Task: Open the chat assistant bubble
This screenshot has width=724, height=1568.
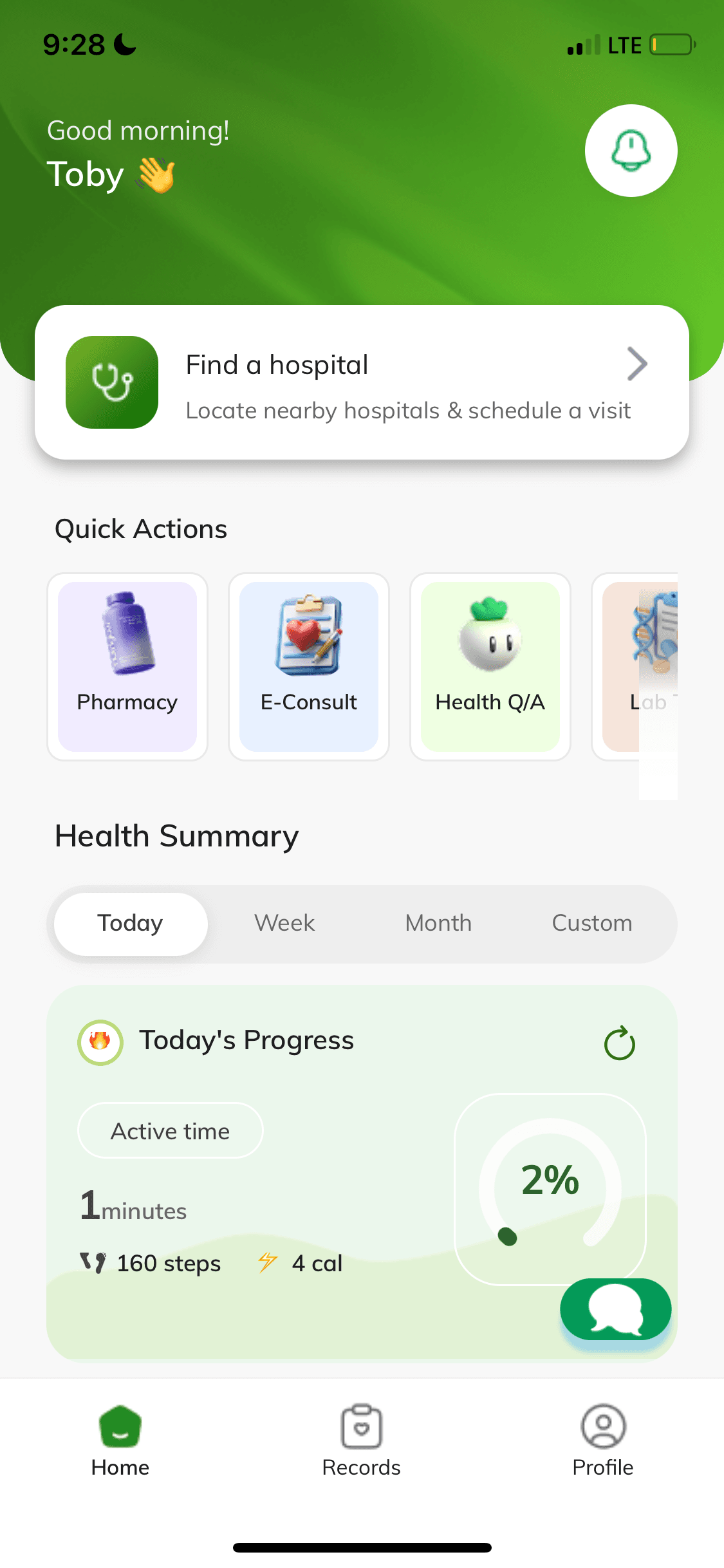Action: [615, 1310]
